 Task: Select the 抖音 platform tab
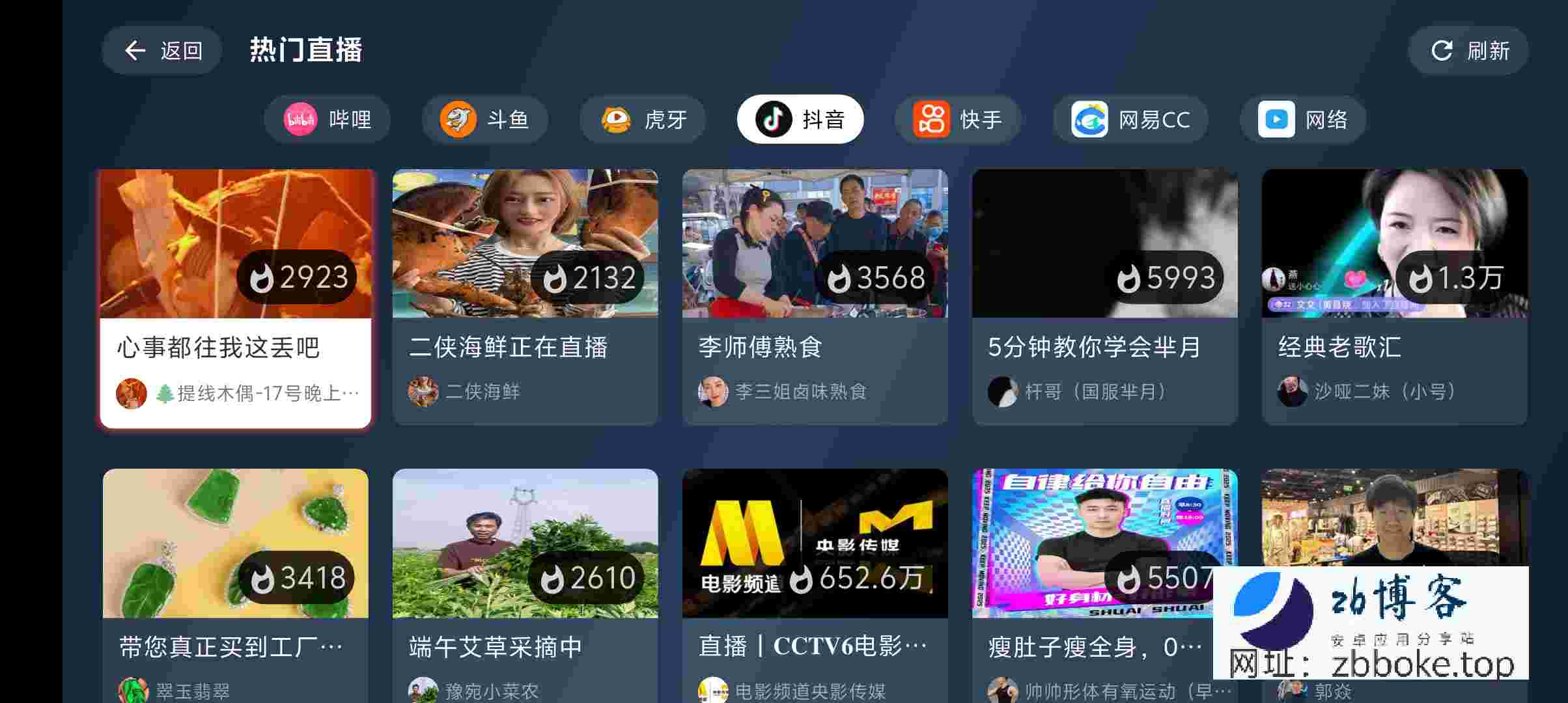[x=800, y=119]
